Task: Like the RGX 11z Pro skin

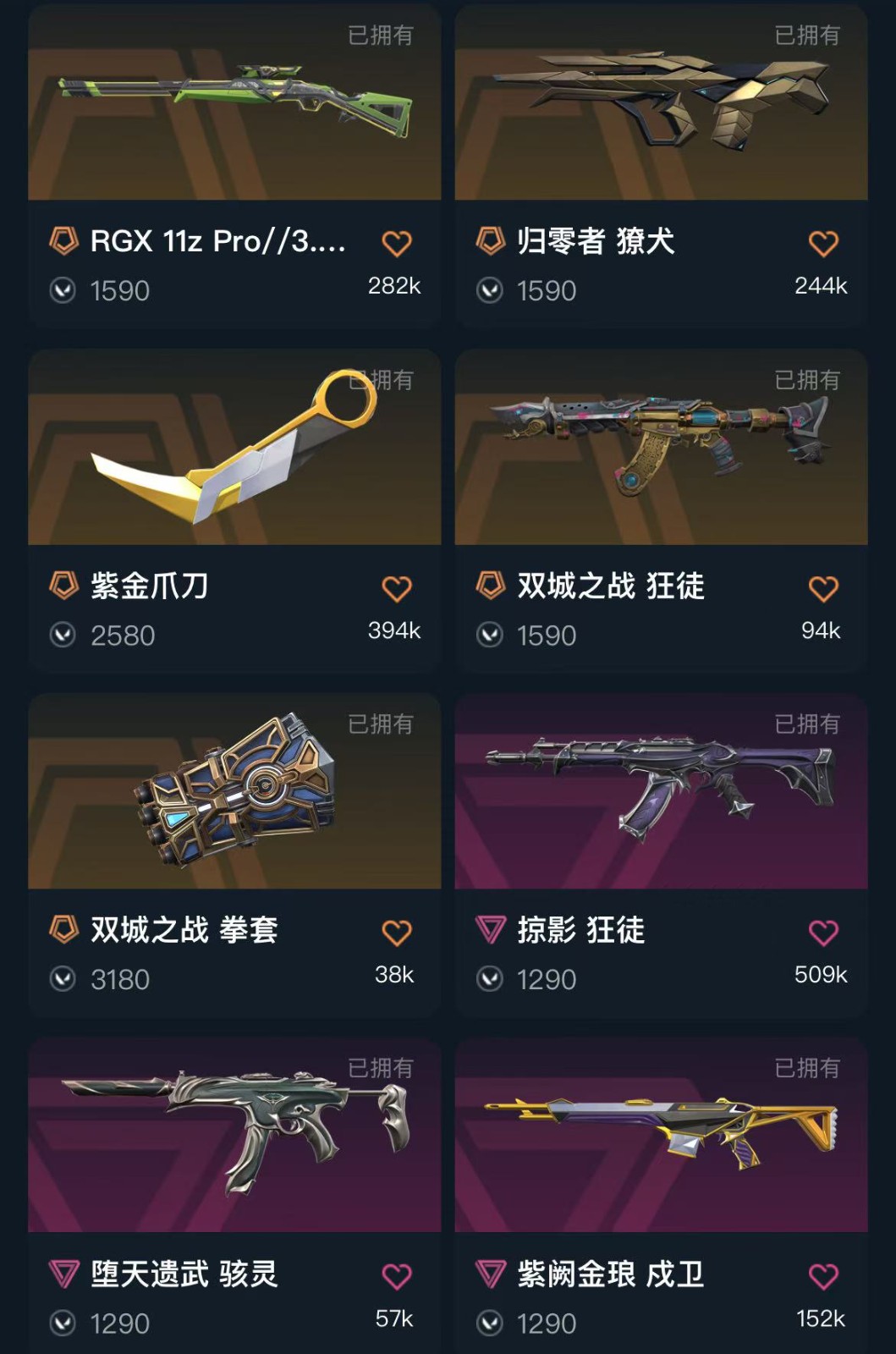Action: (x=396, y=244)
